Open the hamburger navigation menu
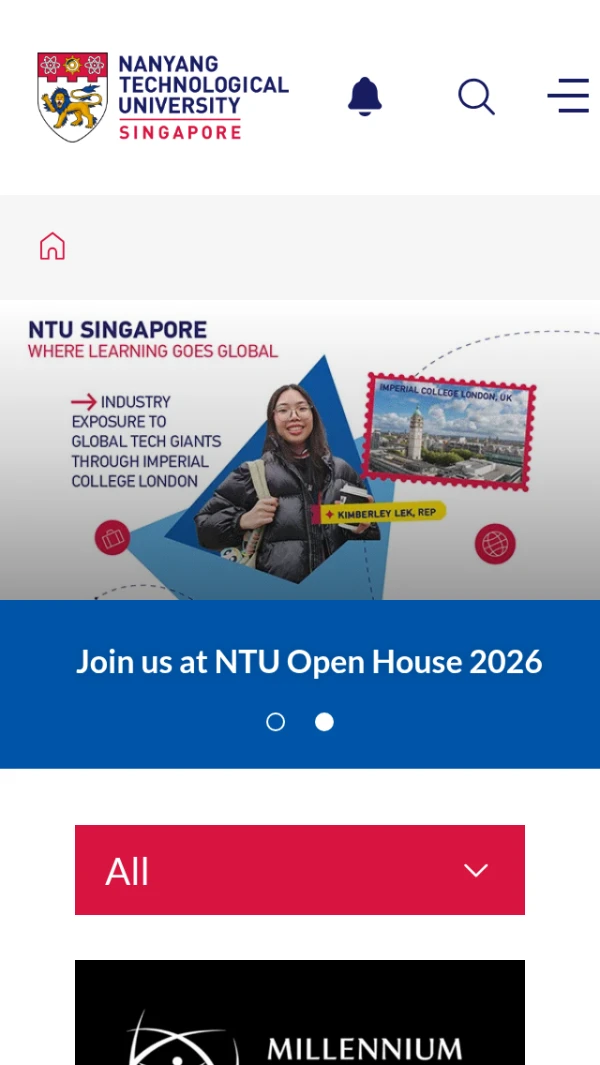This screenshot has height=1065, width=600. coord(568,97)
